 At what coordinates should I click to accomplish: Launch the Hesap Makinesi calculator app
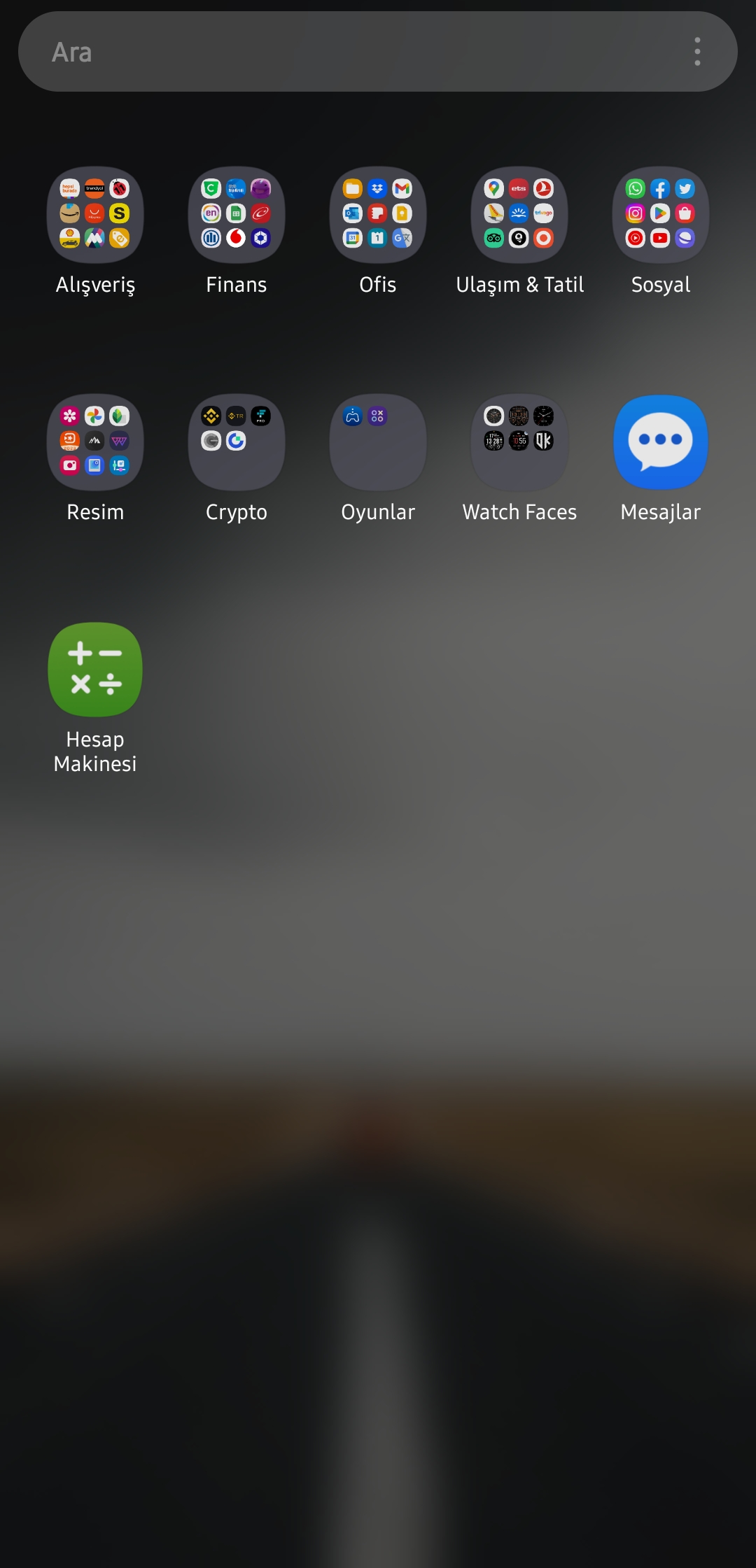[x=95, y=669]
